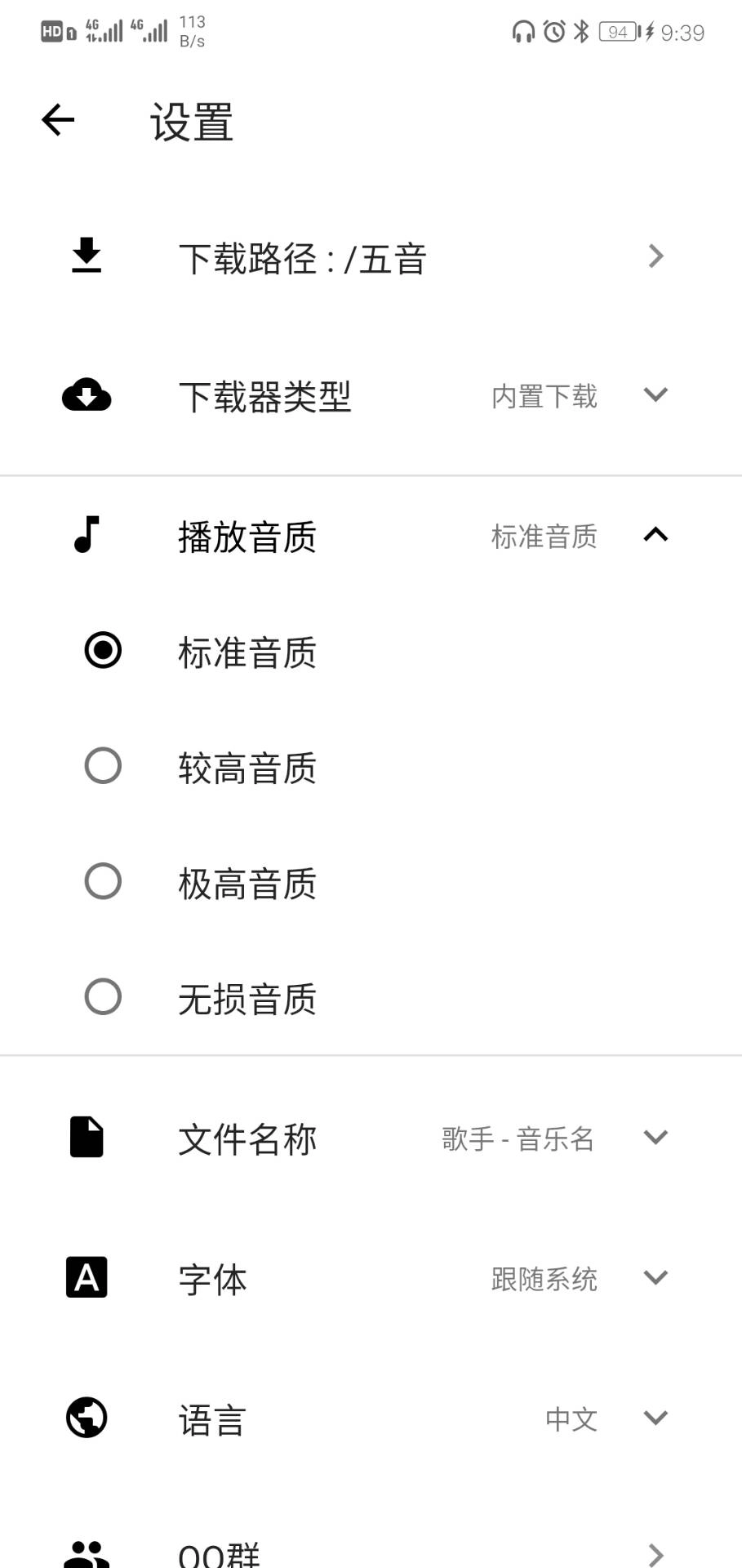
Task: Select 标准音质 playback quality
Action: coord(103,651)
